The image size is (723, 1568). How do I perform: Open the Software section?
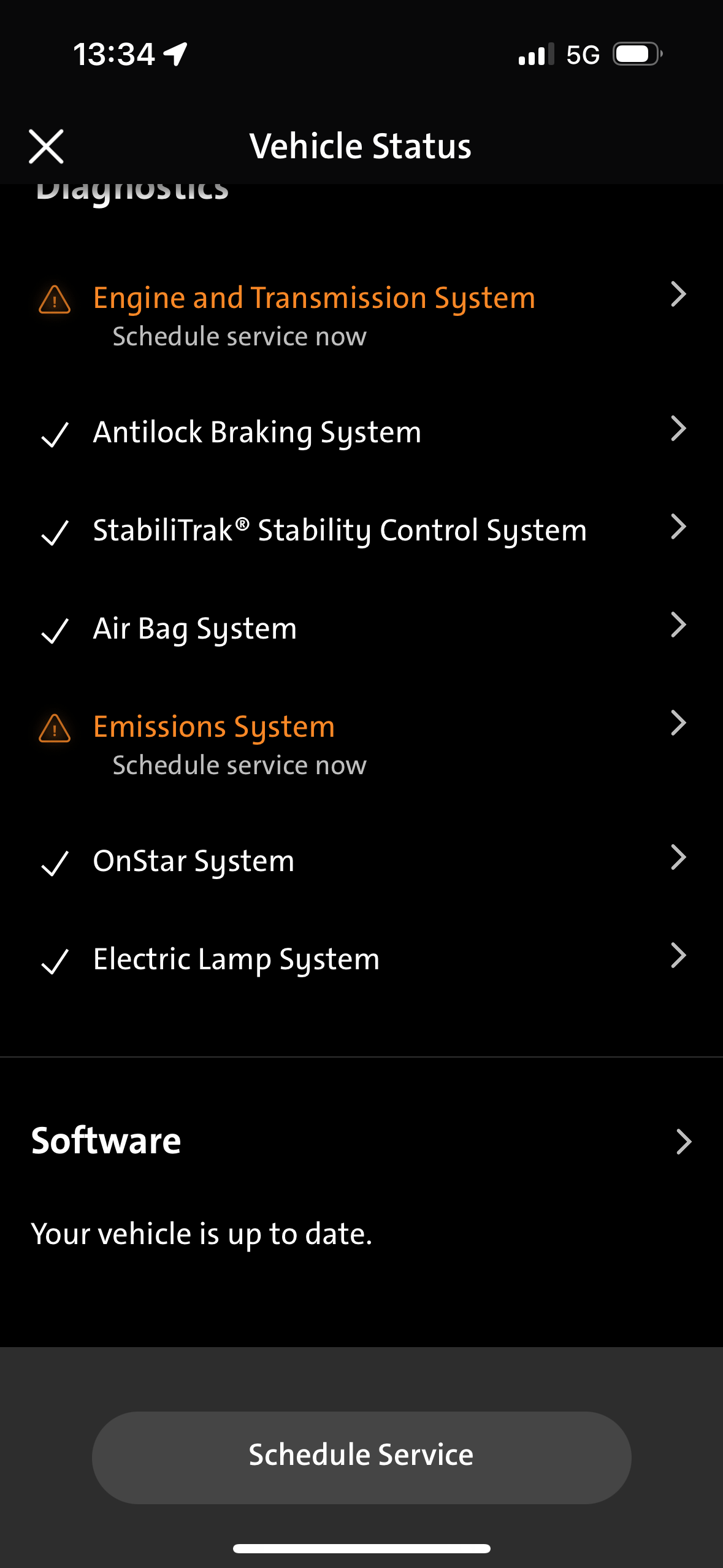[x=361, y=1141]
